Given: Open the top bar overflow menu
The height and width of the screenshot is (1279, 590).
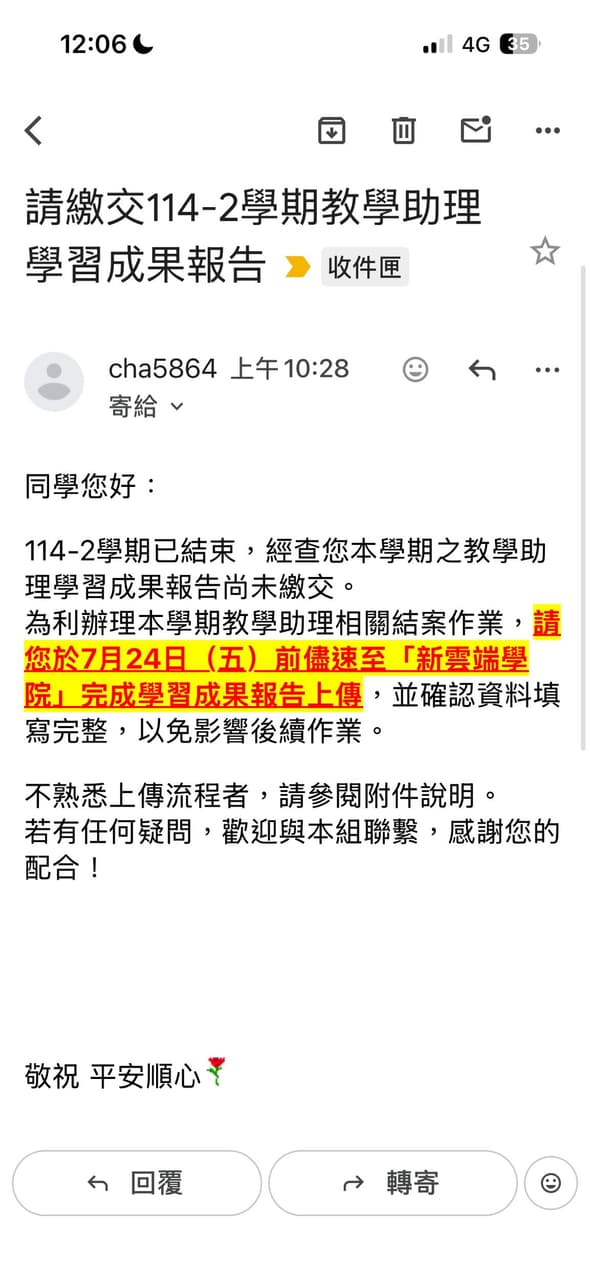Looking at the screenshot, I should [x=547, y=130].
